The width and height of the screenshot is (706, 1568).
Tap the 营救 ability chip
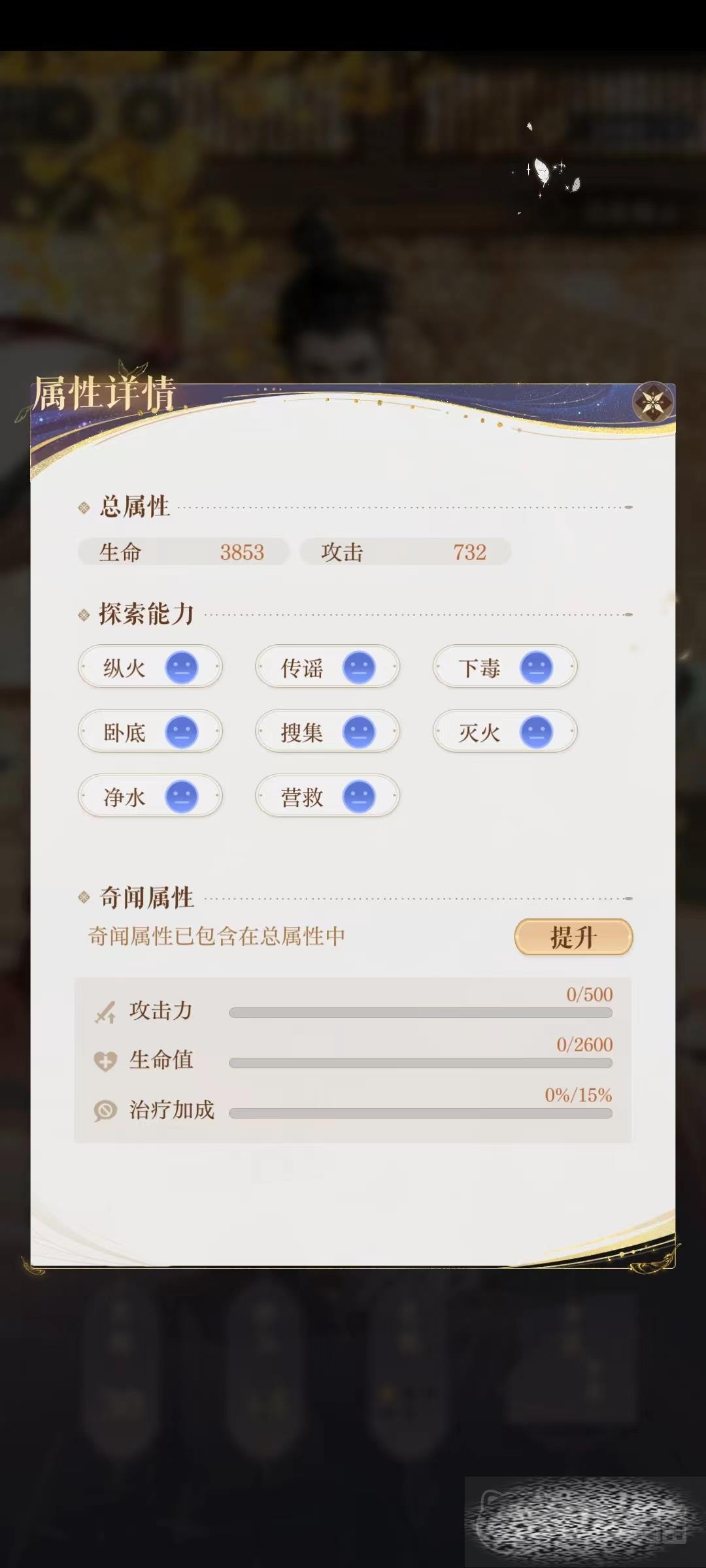[x=328, y=796]
